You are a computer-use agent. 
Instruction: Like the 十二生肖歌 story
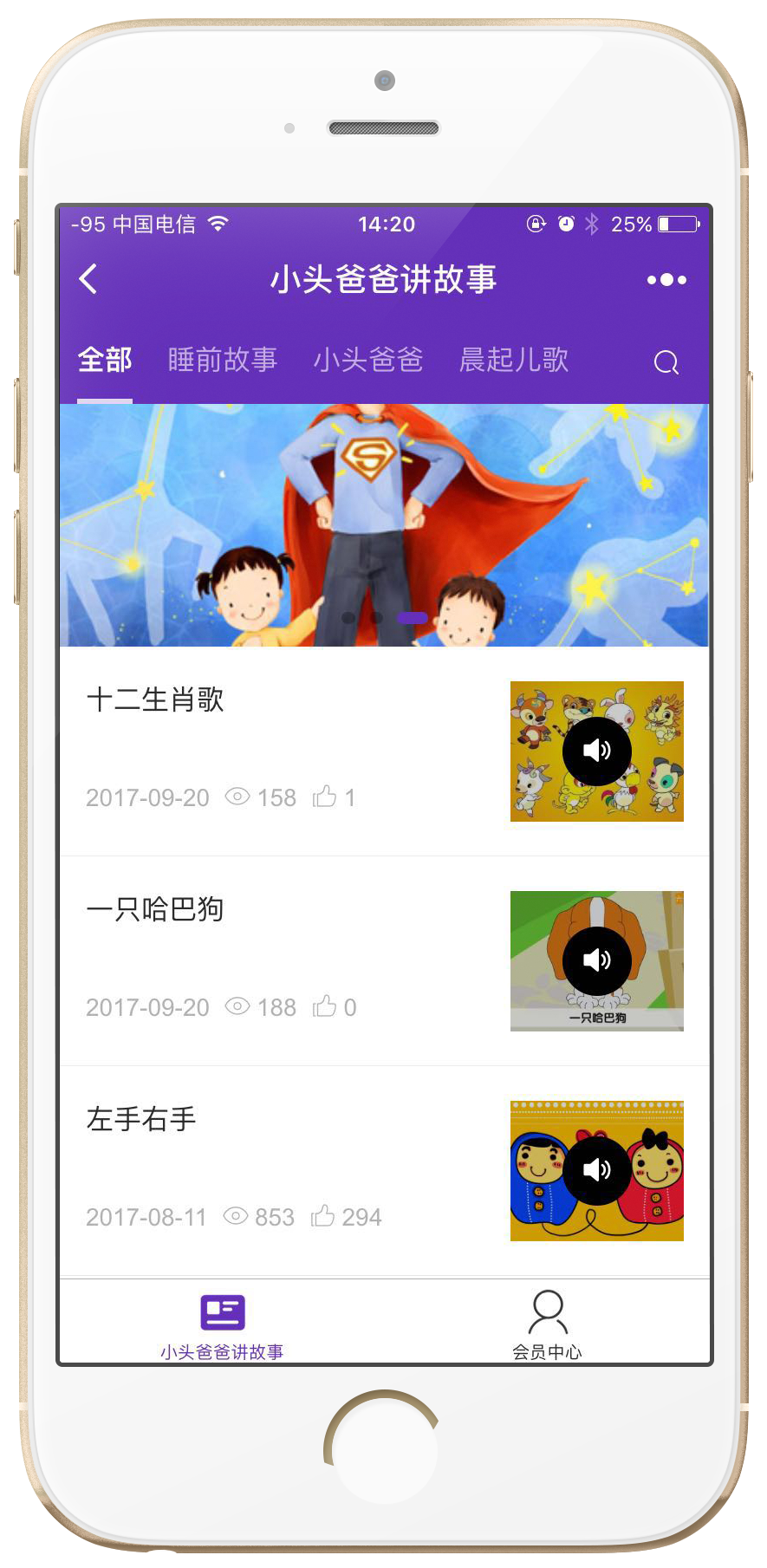tap(325, 797)
